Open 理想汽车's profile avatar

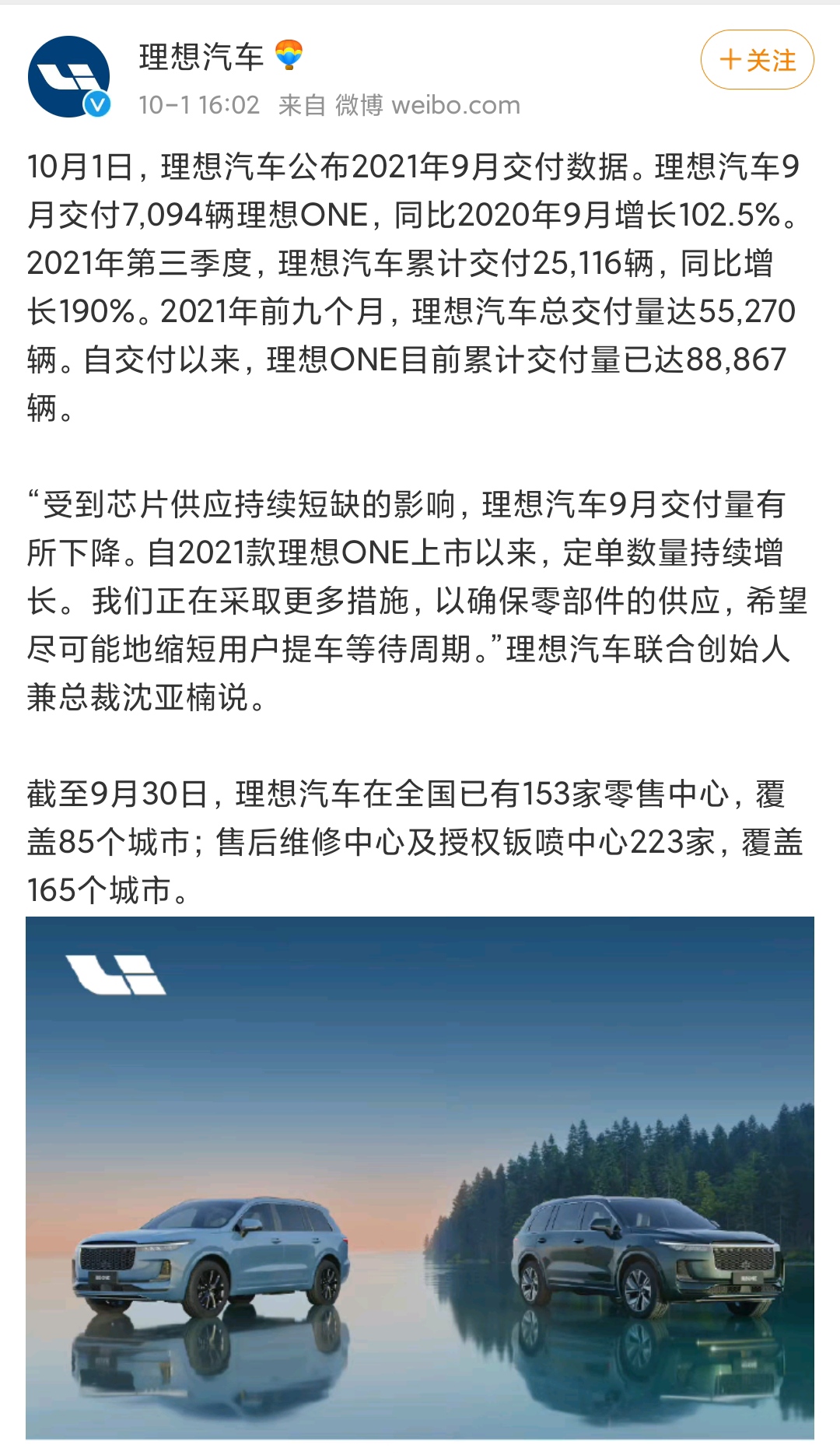tap(68, 77)
